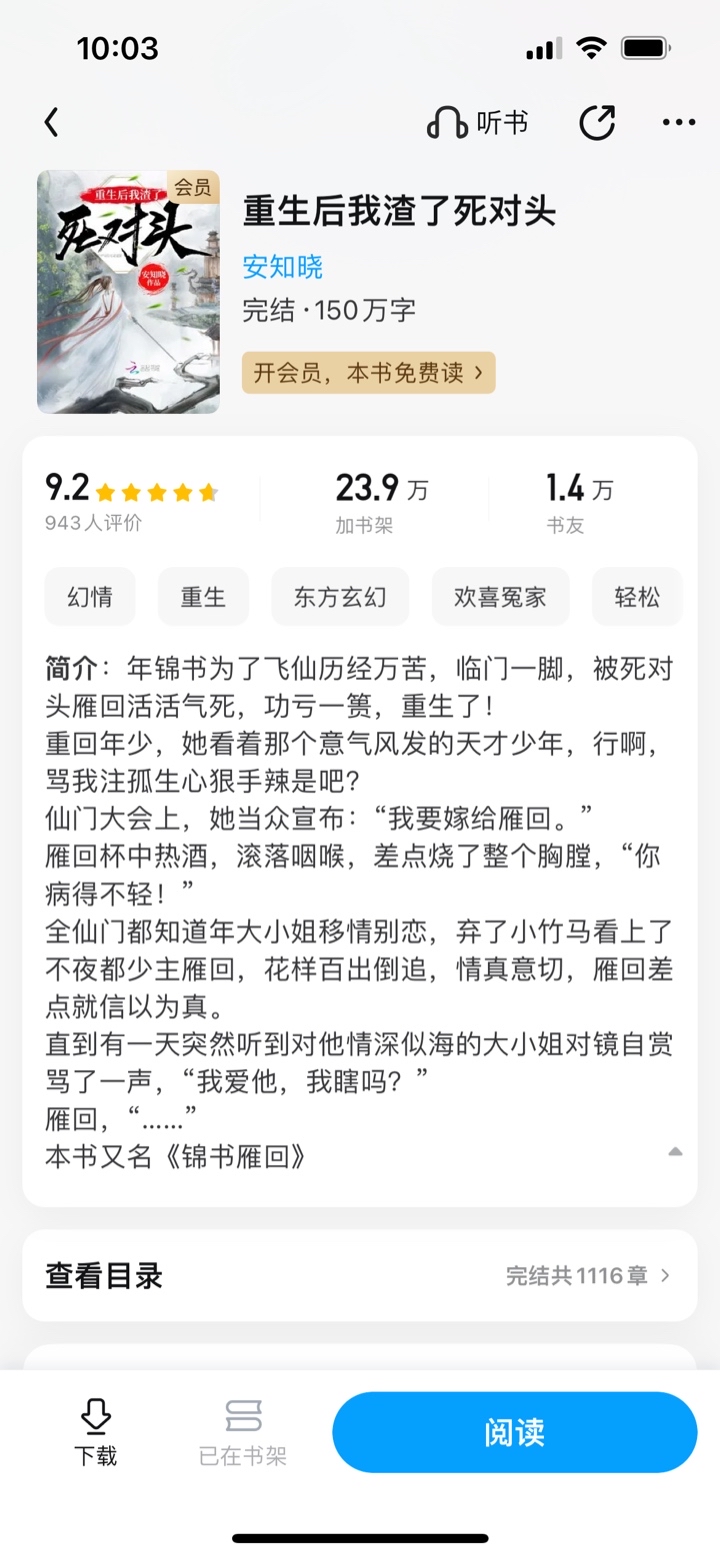
Task: Select the 东方玄幻 tag chip
Action: point(340,597)
